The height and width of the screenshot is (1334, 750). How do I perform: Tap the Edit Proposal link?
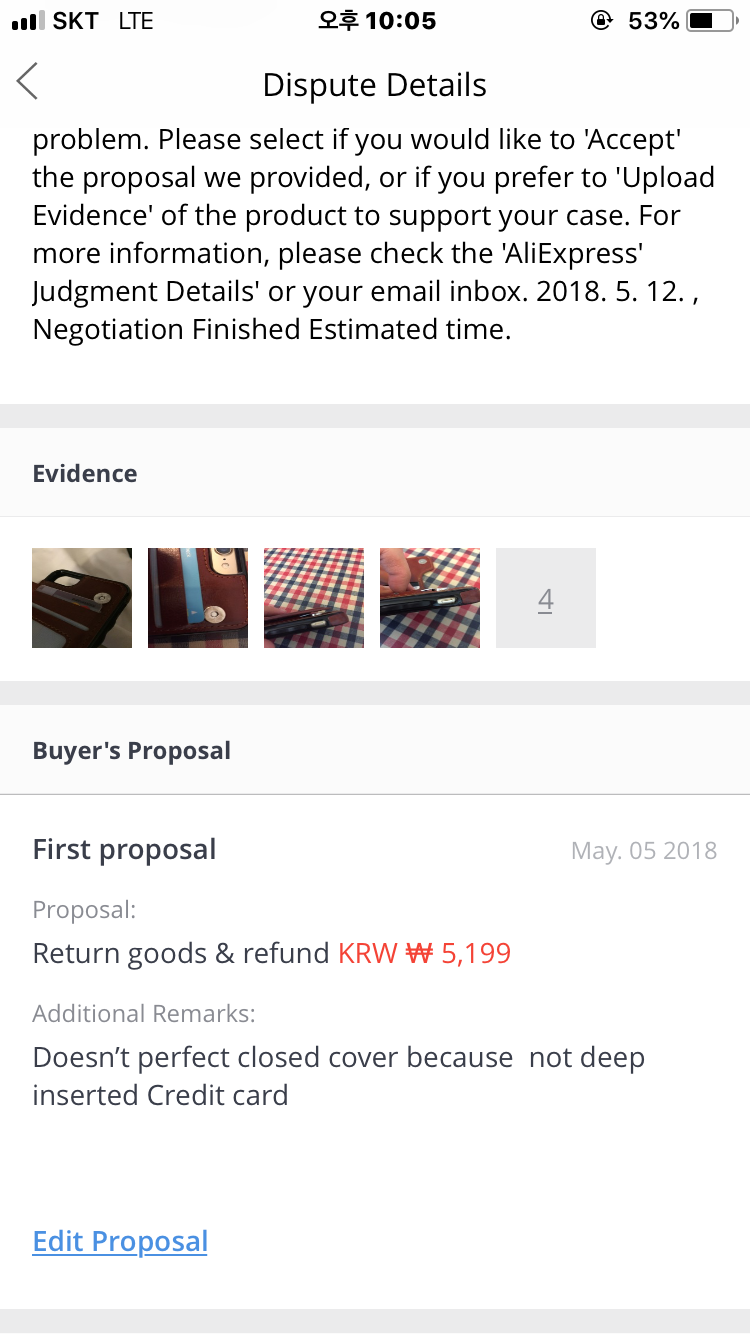click(x=120, y=1241)
